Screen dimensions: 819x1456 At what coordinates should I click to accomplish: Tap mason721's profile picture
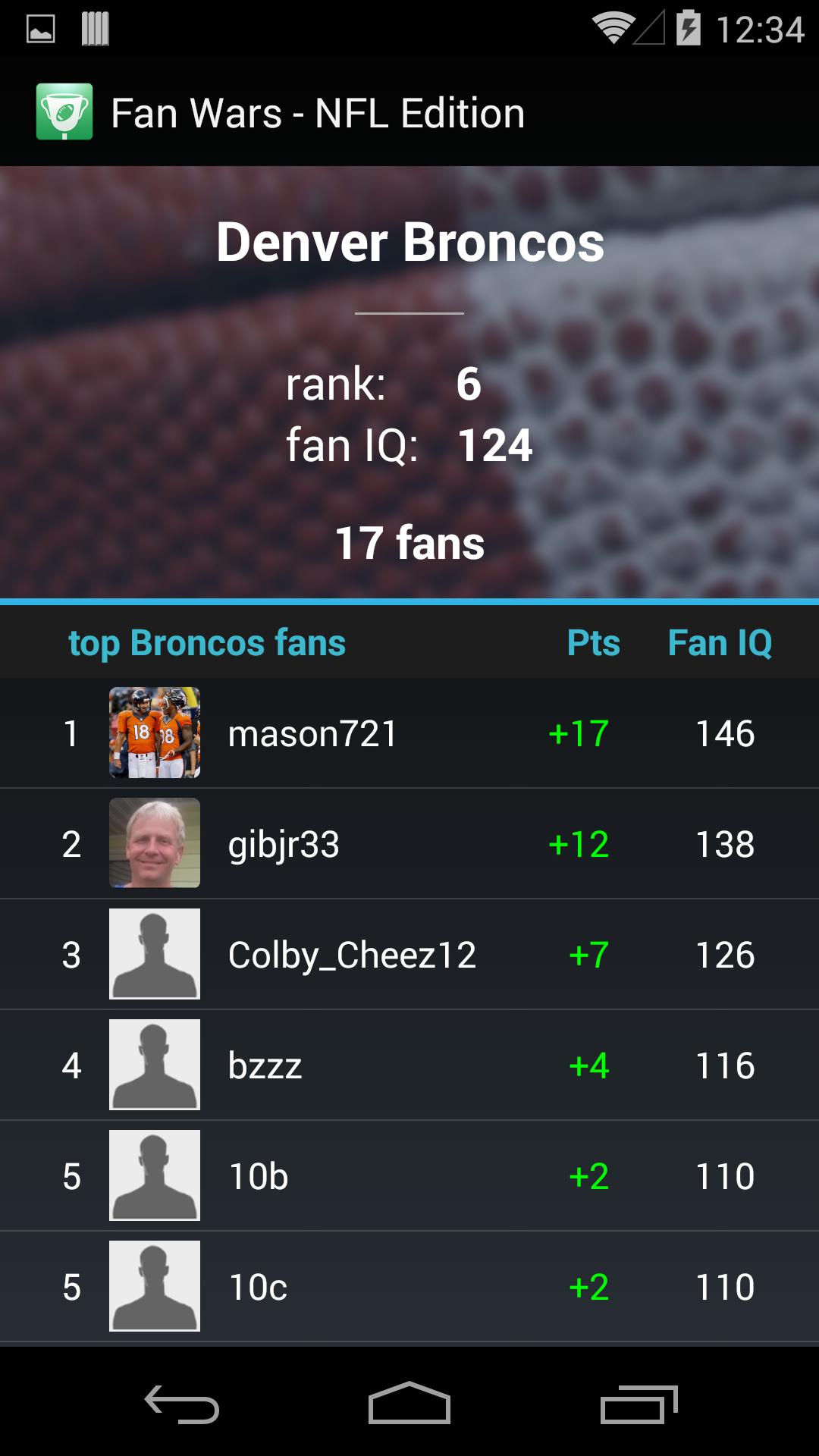[154, 733]
